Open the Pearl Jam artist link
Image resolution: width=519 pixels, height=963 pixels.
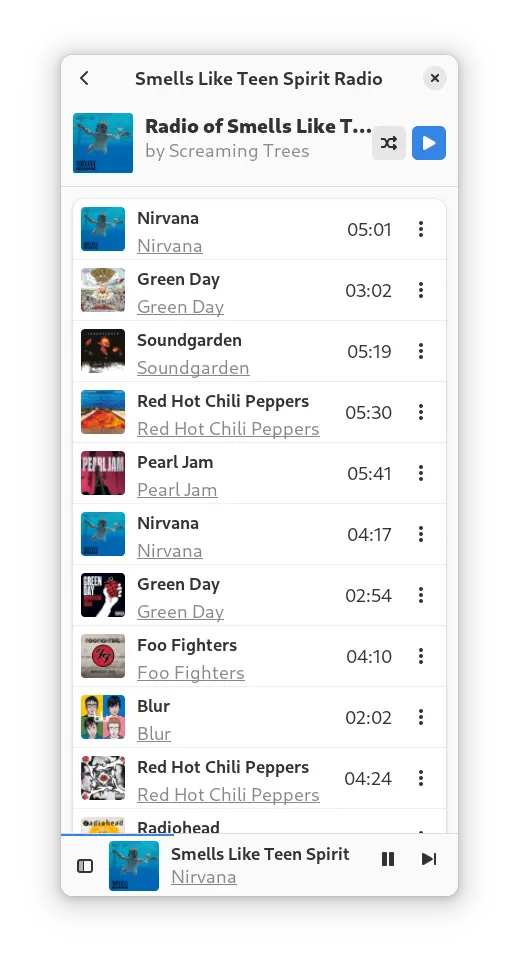[177, 490]
